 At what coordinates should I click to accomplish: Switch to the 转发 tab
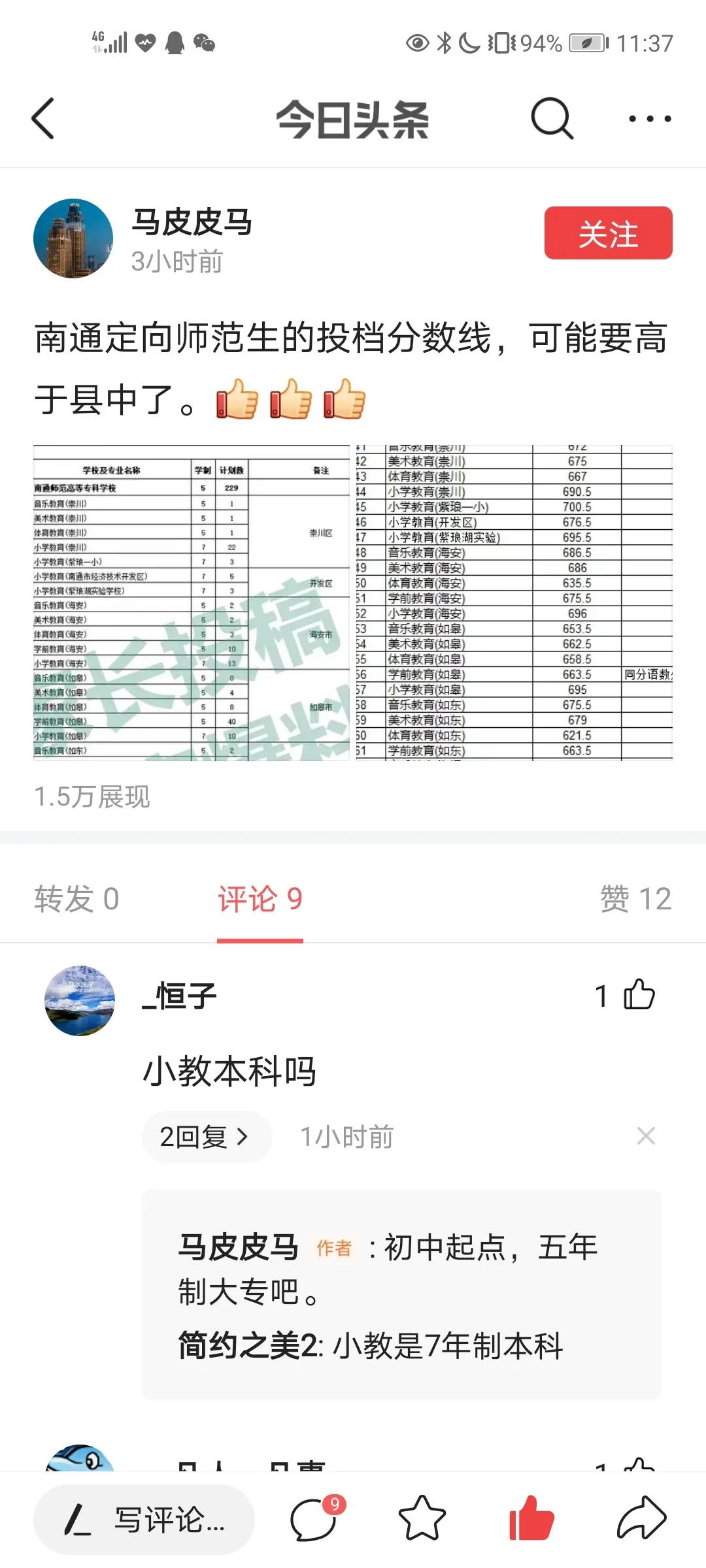tap(76, 898)
